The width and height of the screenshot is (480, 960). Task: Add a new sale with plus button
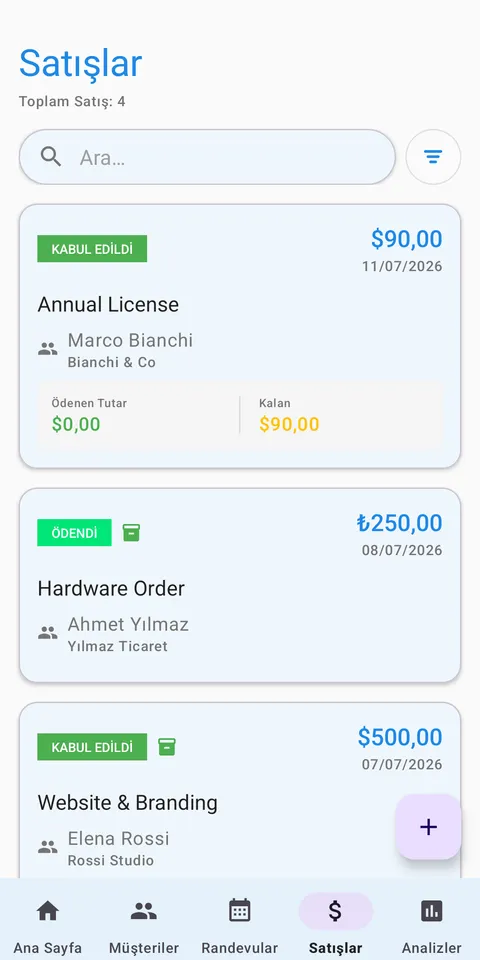click(429, 827)
